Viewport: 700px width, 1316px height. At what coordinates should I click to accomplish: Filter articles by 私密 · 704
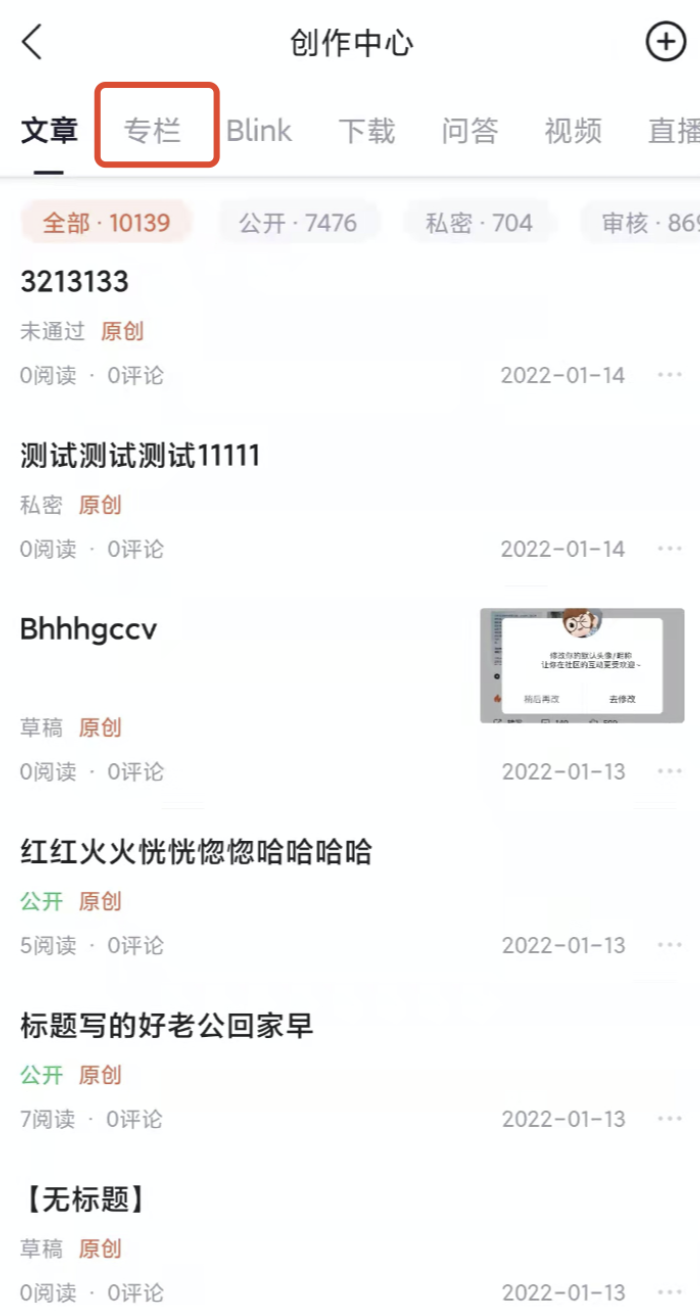pyautogui.click(x=479, y=223)
